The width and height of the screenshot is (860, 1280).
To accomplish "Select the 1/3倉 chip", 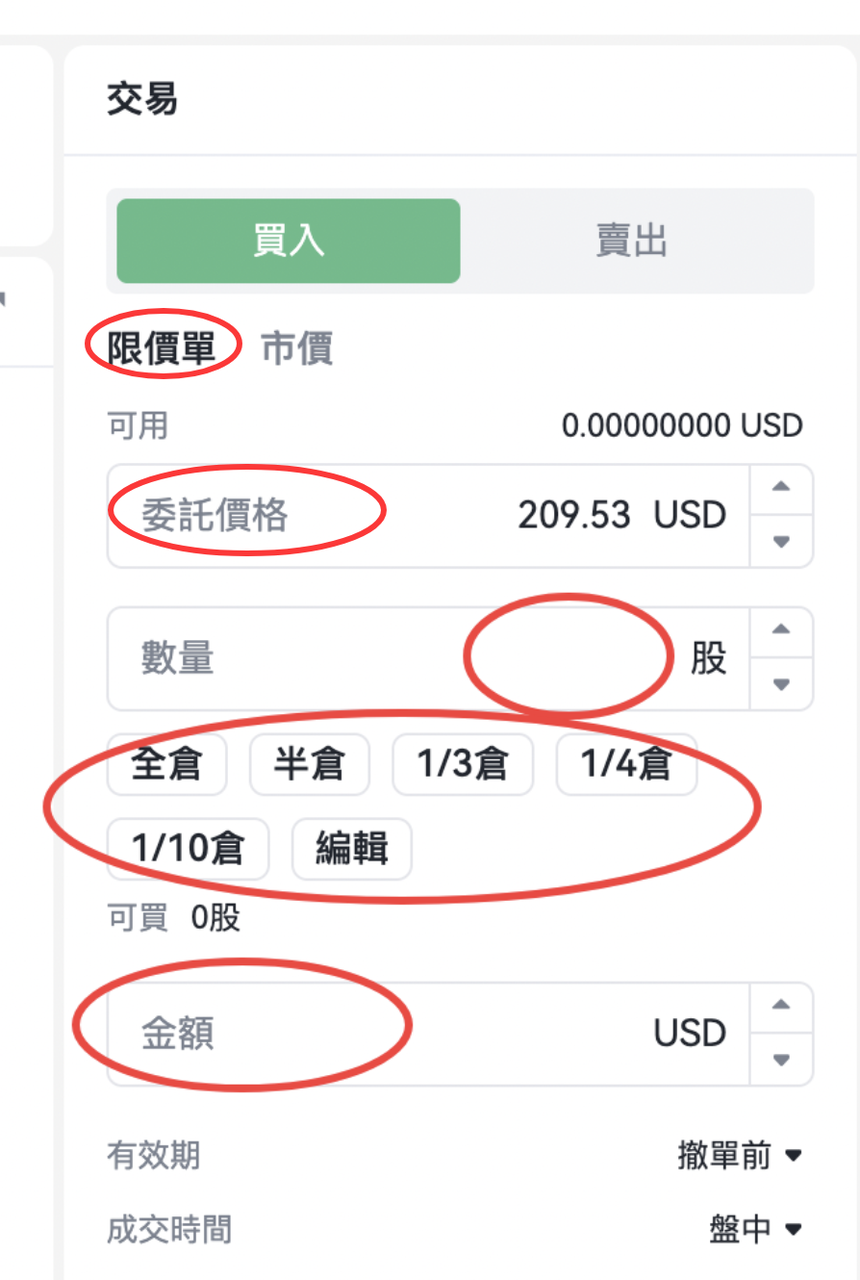I will [x=463, y=765].
